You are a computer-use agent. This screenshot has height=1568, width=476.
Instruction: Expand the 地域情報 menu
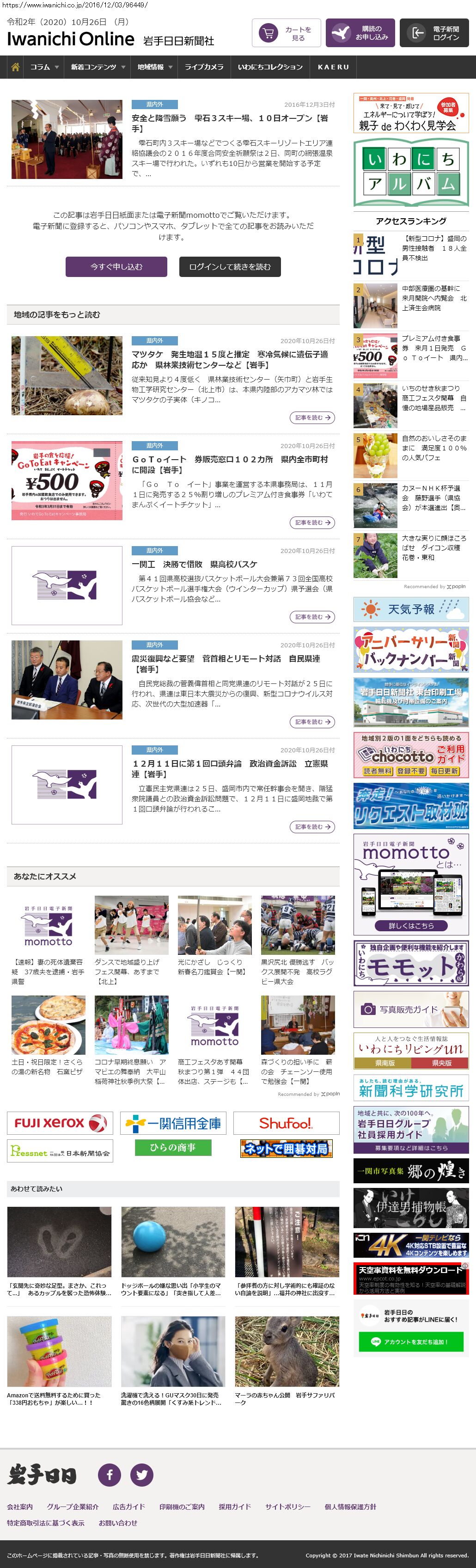[x=155, y=67]
